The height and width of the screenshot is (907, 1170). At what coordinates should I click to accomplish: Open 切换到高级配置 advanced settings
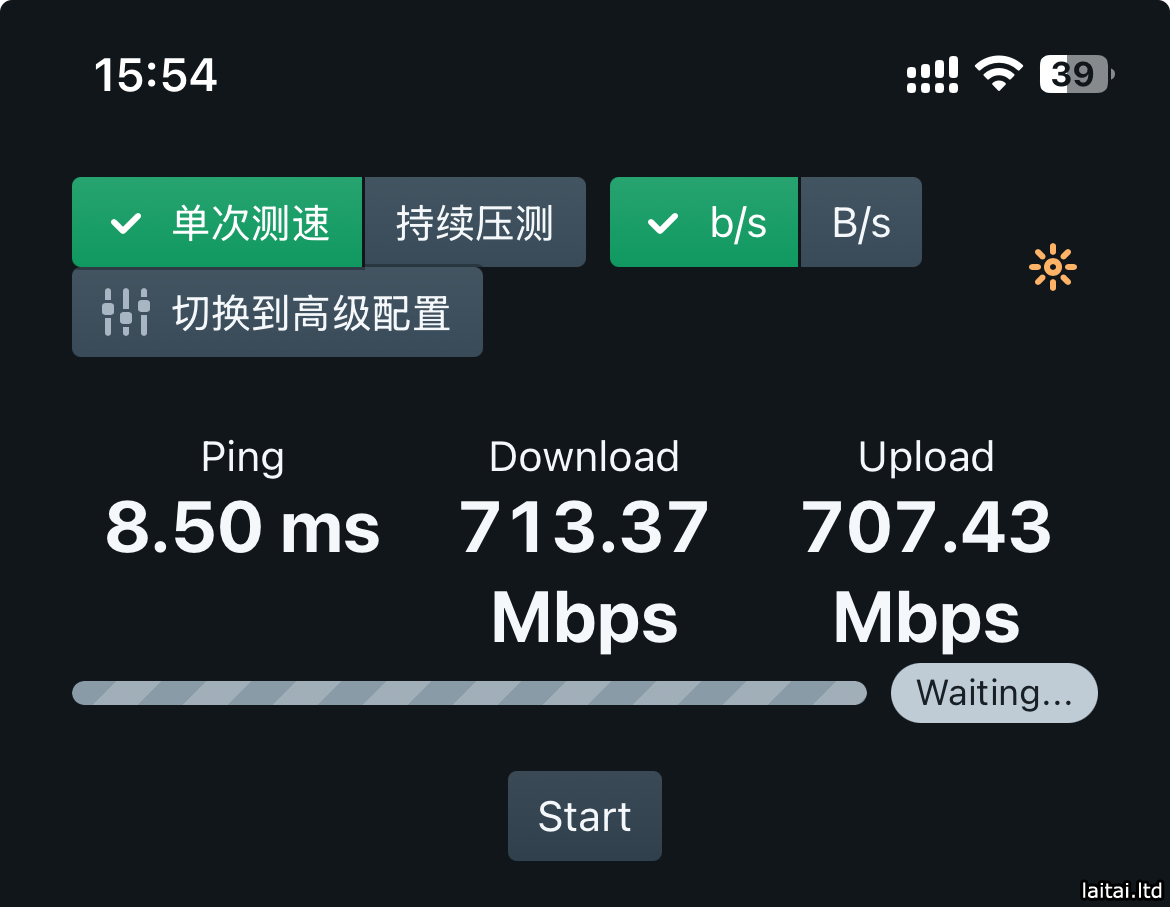277,312
